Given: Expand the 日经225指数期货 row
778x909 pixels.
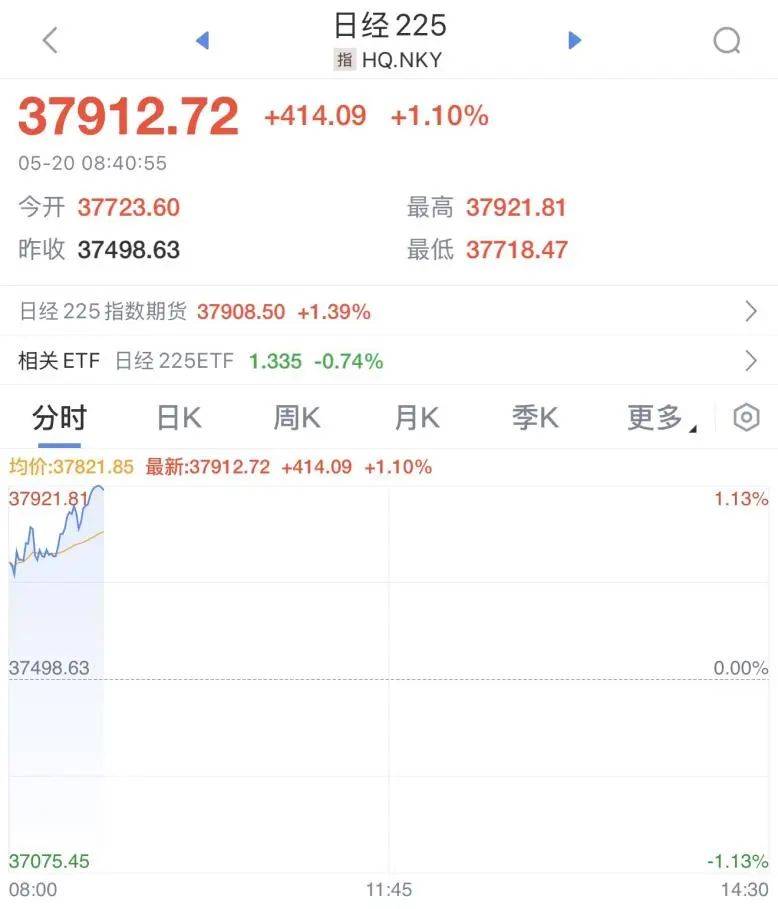Looking at the screenshot, I should click(x=753, y=311).
